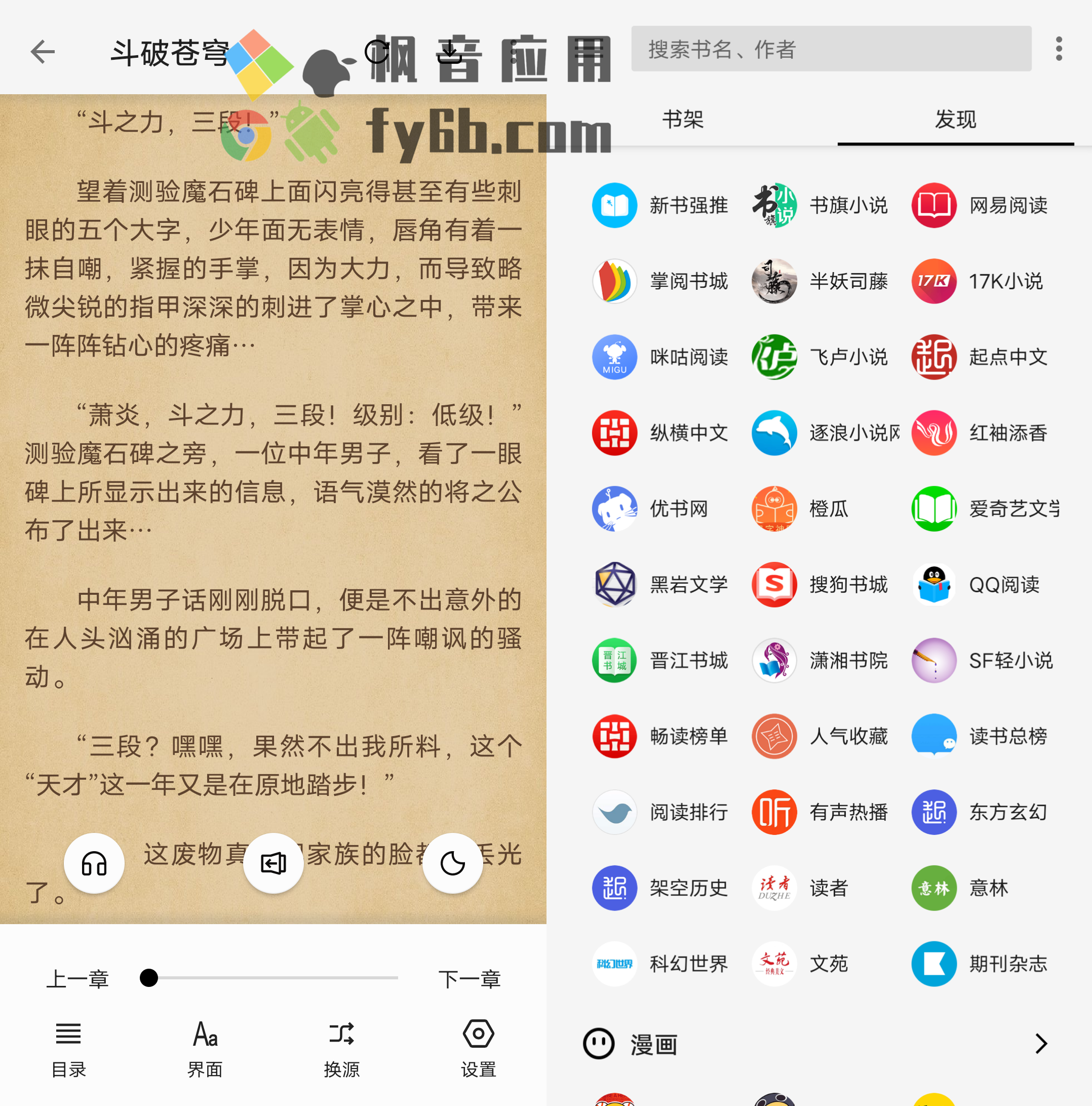
Task: Start listening with the headphone button
Action: point(94,863)
